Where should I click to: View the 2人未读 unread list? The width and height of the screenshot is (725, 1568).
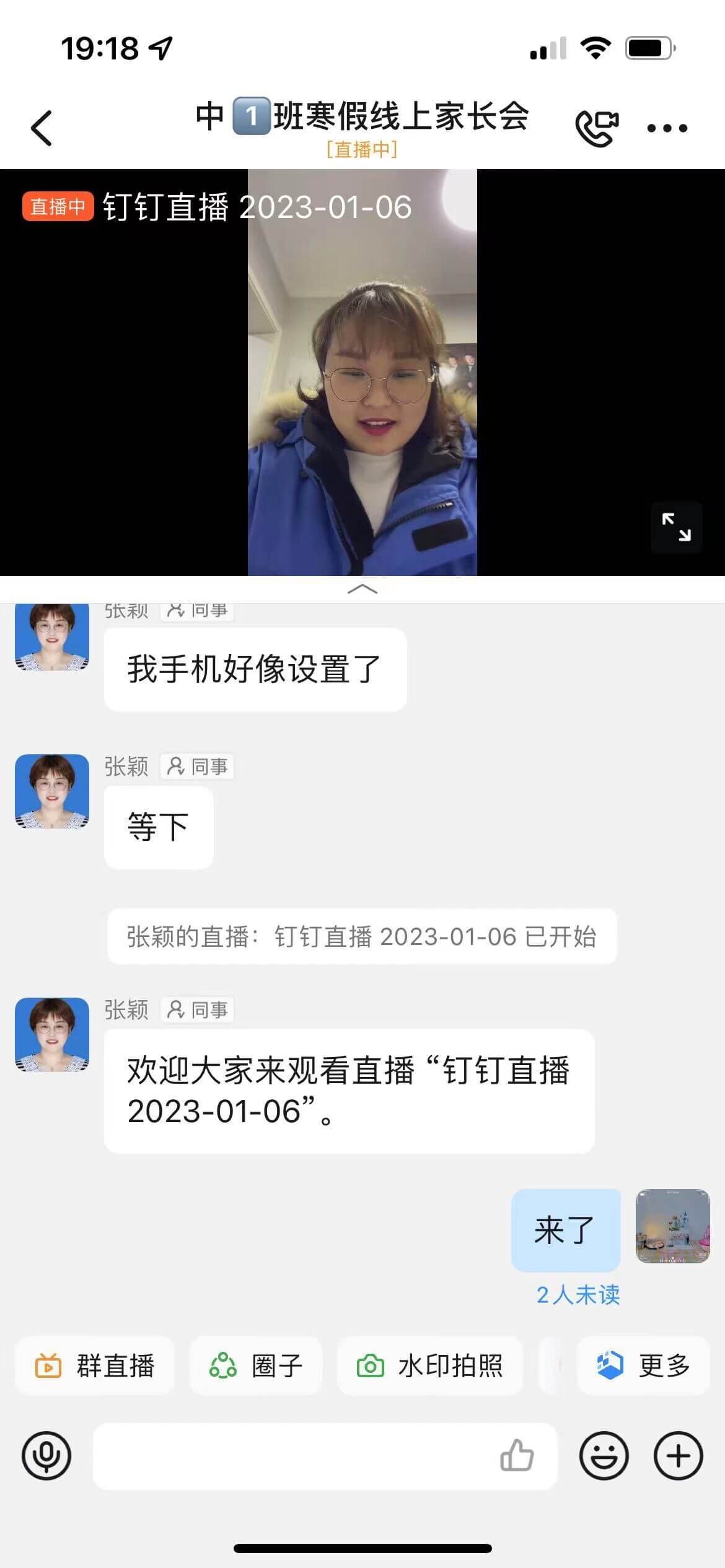pyautogui.click(x=578, y=1295)
